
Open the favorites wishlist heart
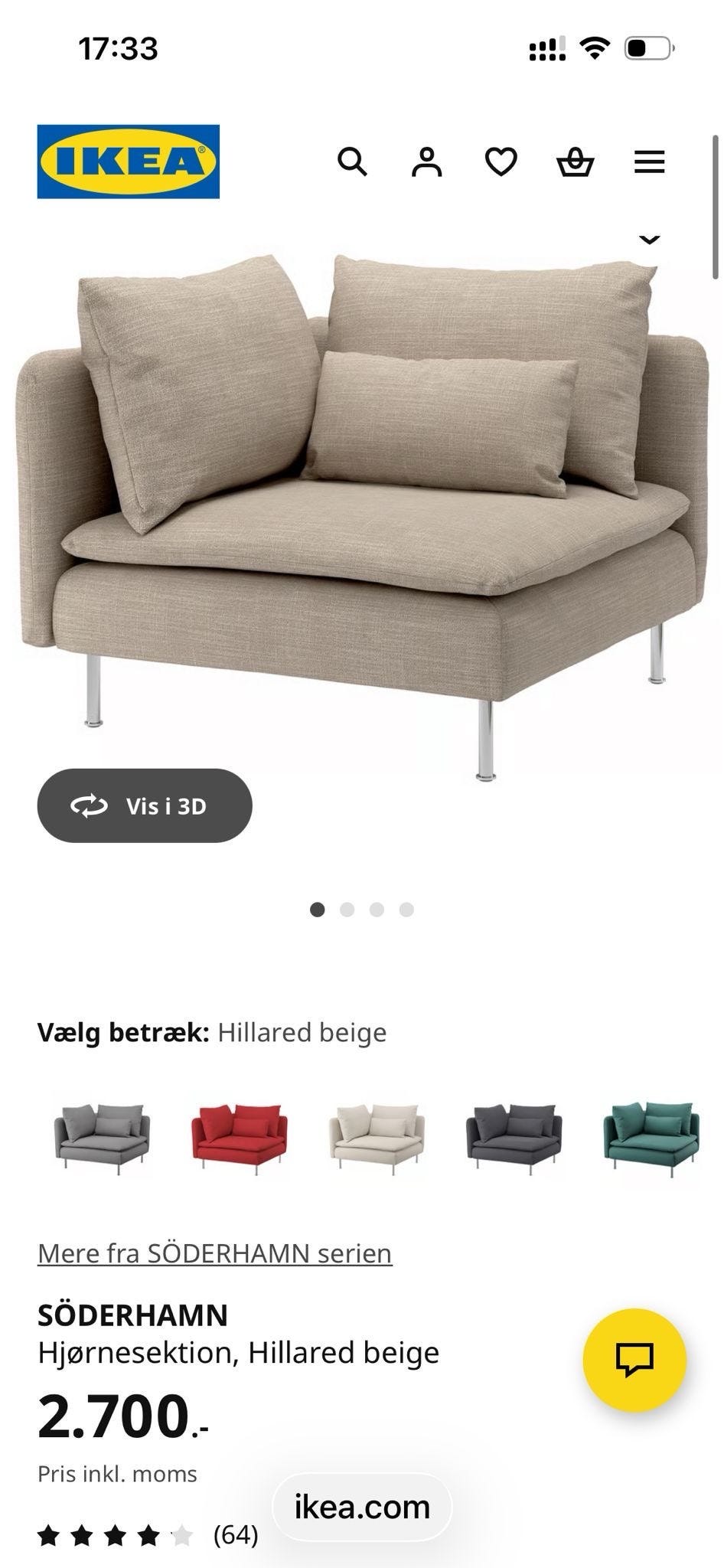coord(501,161)
